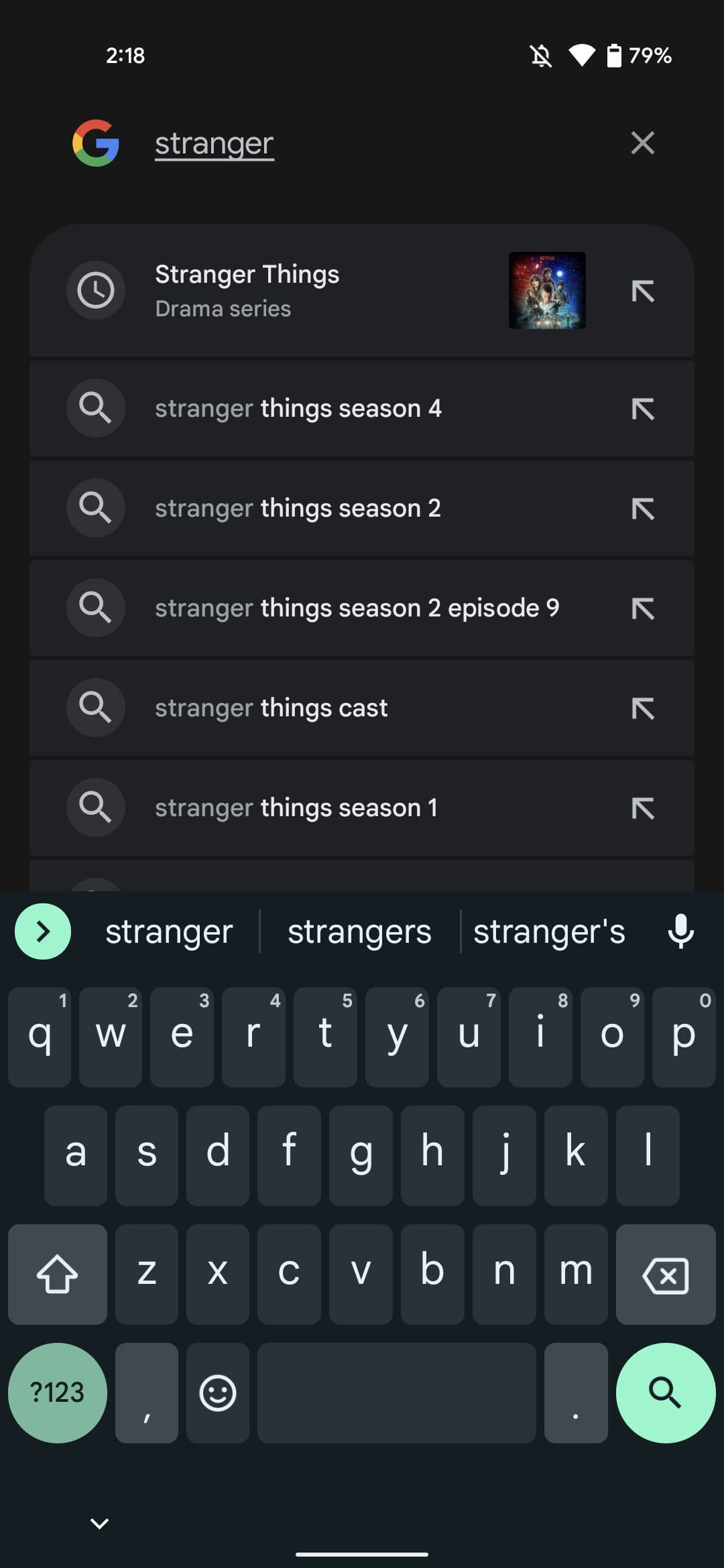The image size is (724, 1568).
Task: Choose keyboard suggestion "strangers"
Action: 359,931
